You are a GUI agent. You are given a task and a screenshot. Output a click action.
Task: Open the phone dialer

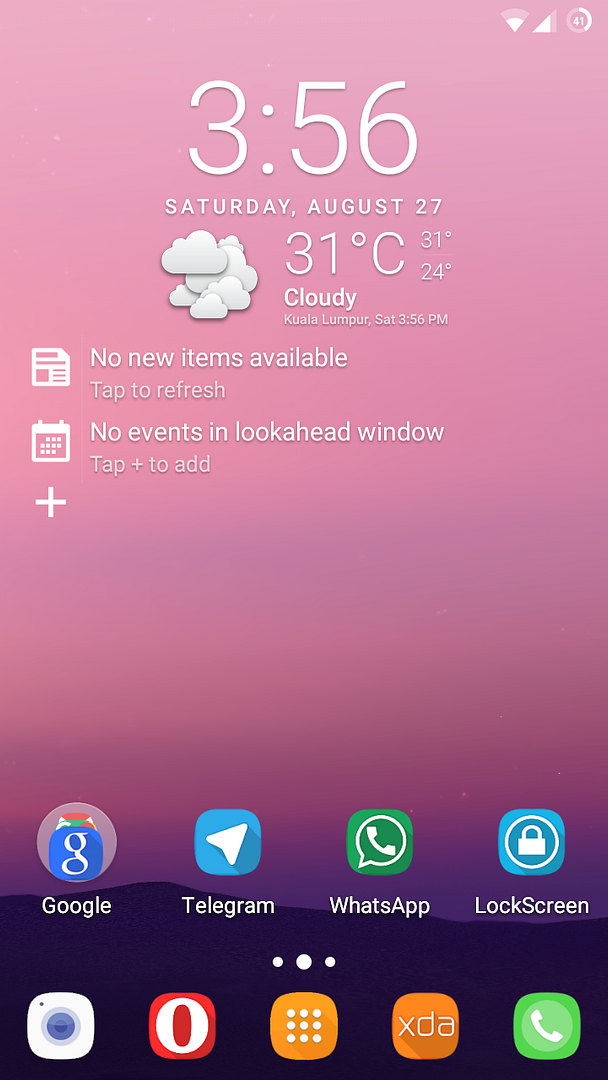pyautogui.click(x=547, y=1026)
